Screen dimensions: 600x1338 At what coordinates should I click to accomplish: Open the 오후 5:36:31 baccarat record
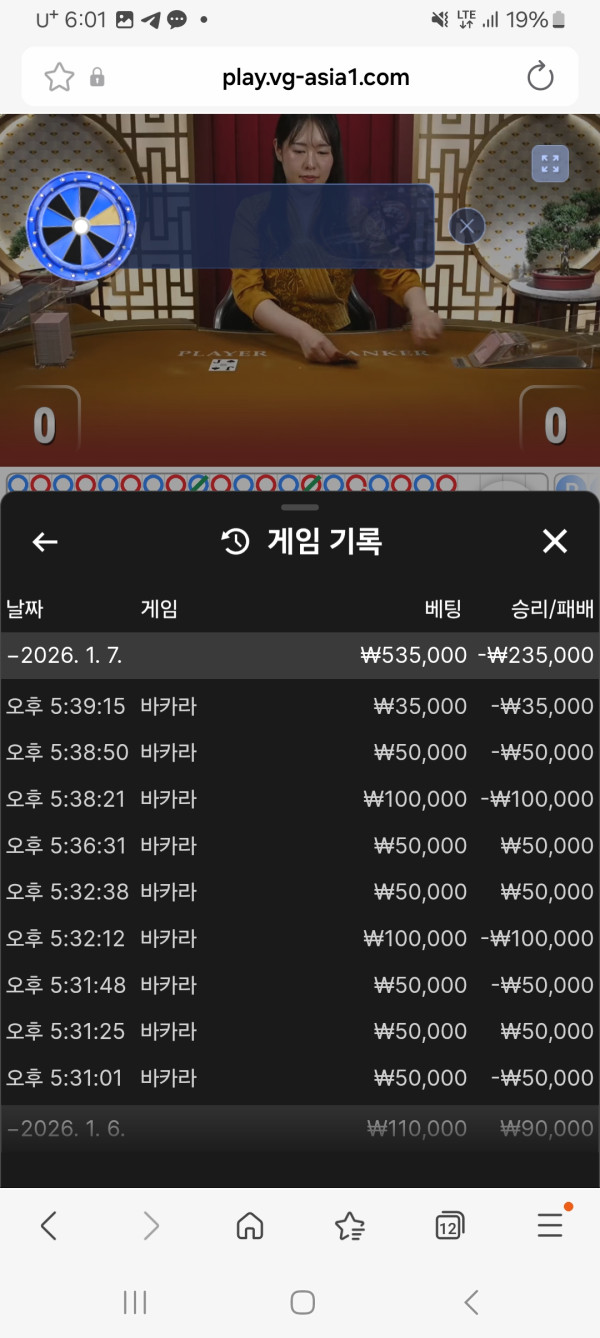[300, 846]
